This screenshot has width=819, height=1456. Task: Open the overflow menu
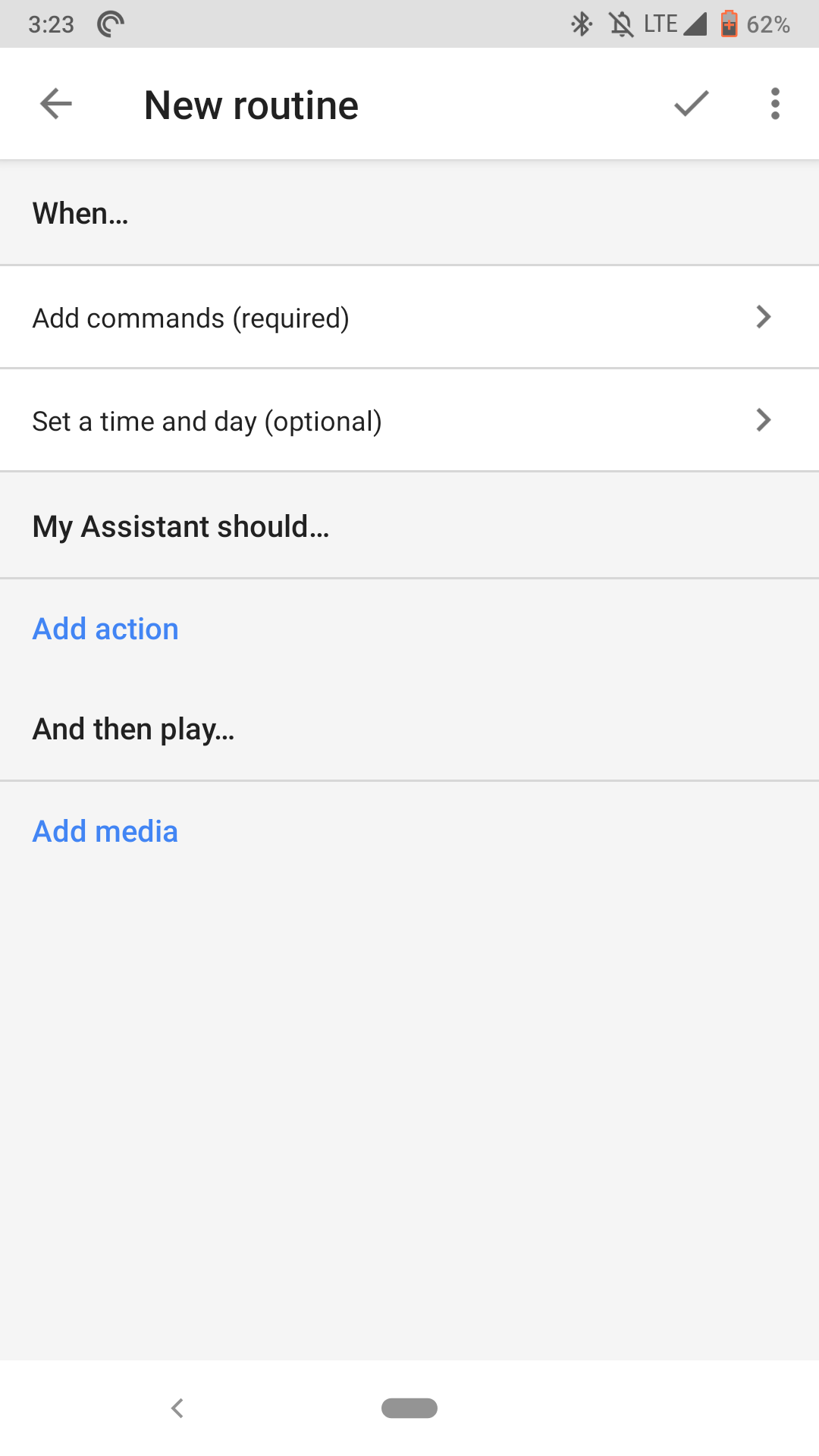click(x=775, y=104)
